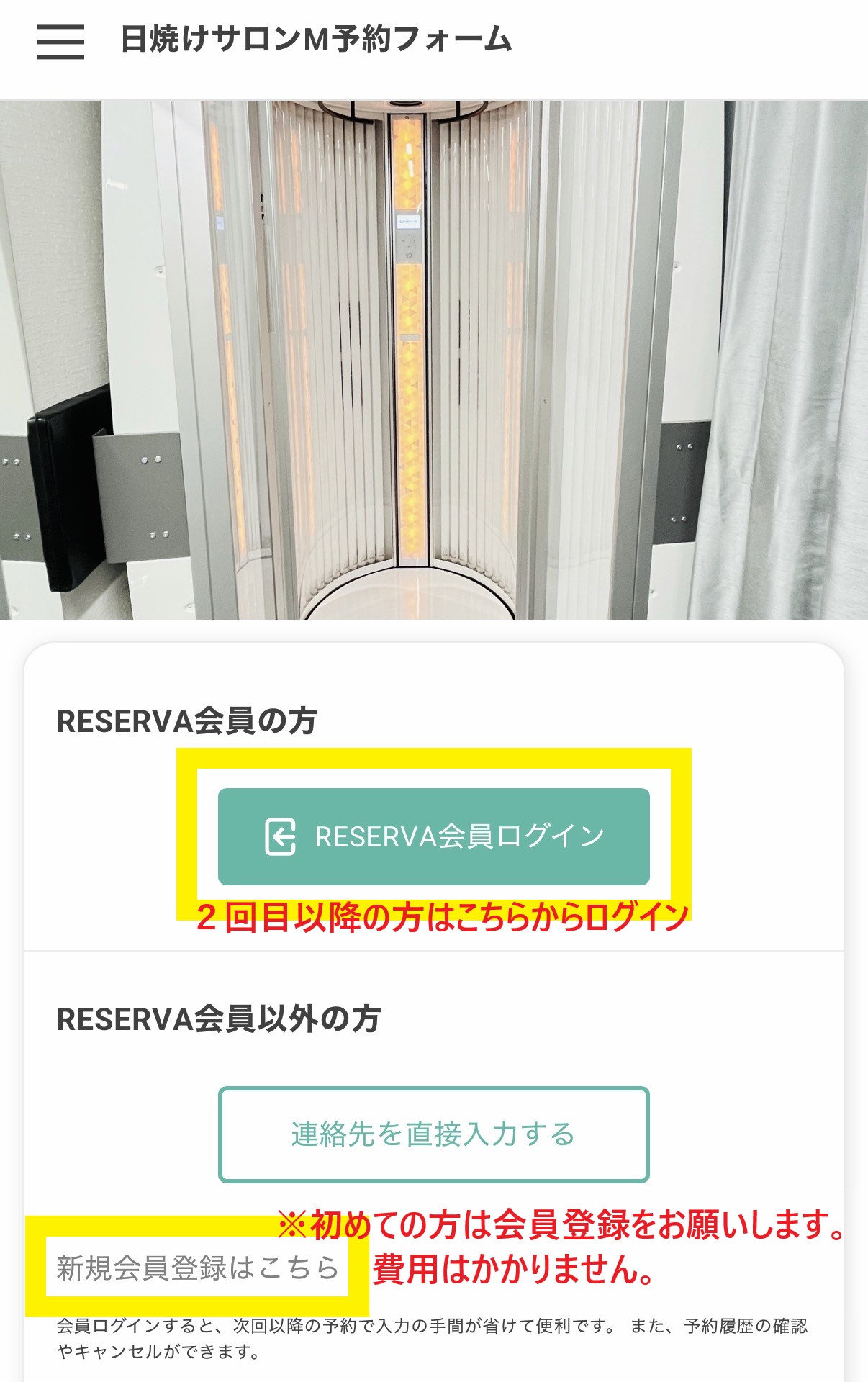The width and height of the screenshot is (868, 1382).
Task: Open the hamburger menu
Action: pyautogui.click(x=60, y=41)
